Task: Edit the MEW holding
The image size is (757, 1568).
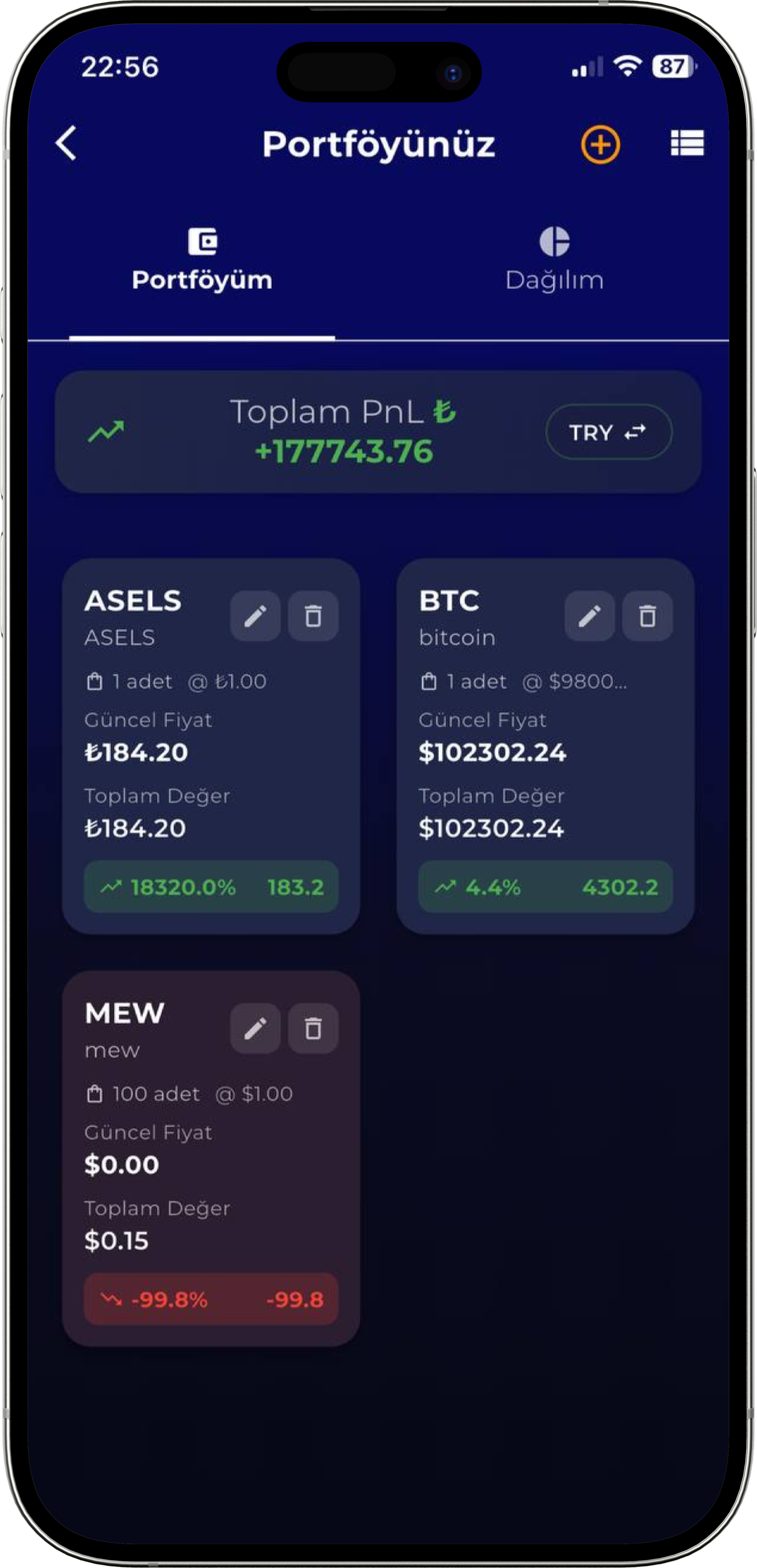Action: click(x=255, y=1029)
